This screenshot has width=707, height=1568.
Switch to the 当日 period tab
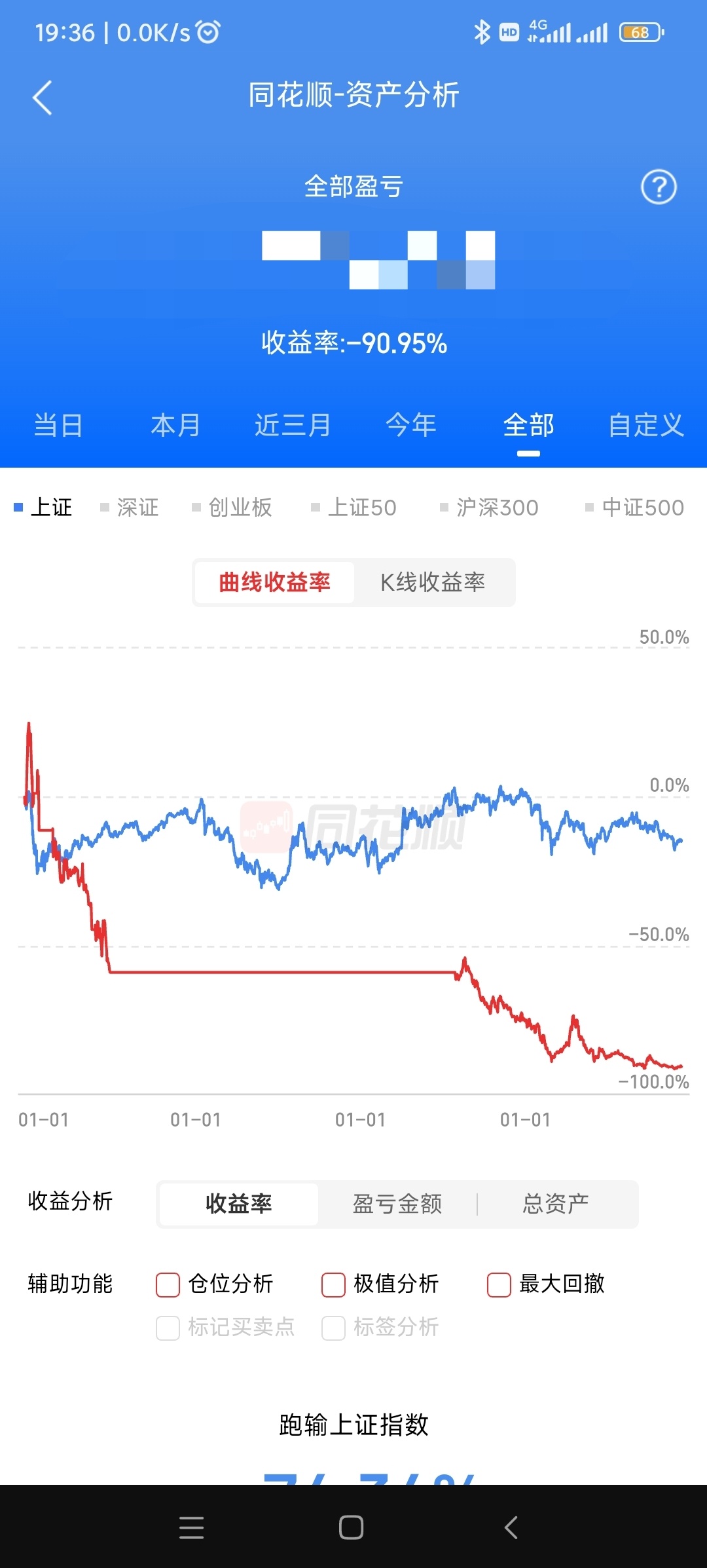(58, 425)
